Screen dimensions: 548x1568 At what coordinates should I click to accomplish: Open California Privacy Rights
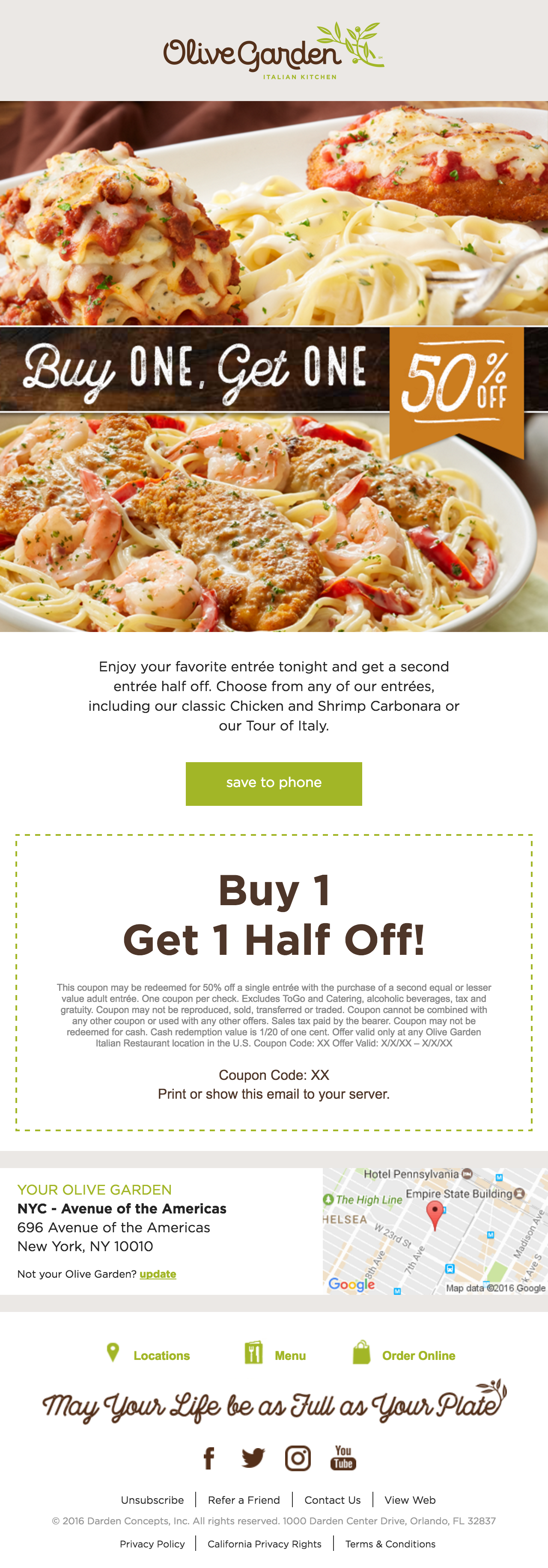(264, 1544)
